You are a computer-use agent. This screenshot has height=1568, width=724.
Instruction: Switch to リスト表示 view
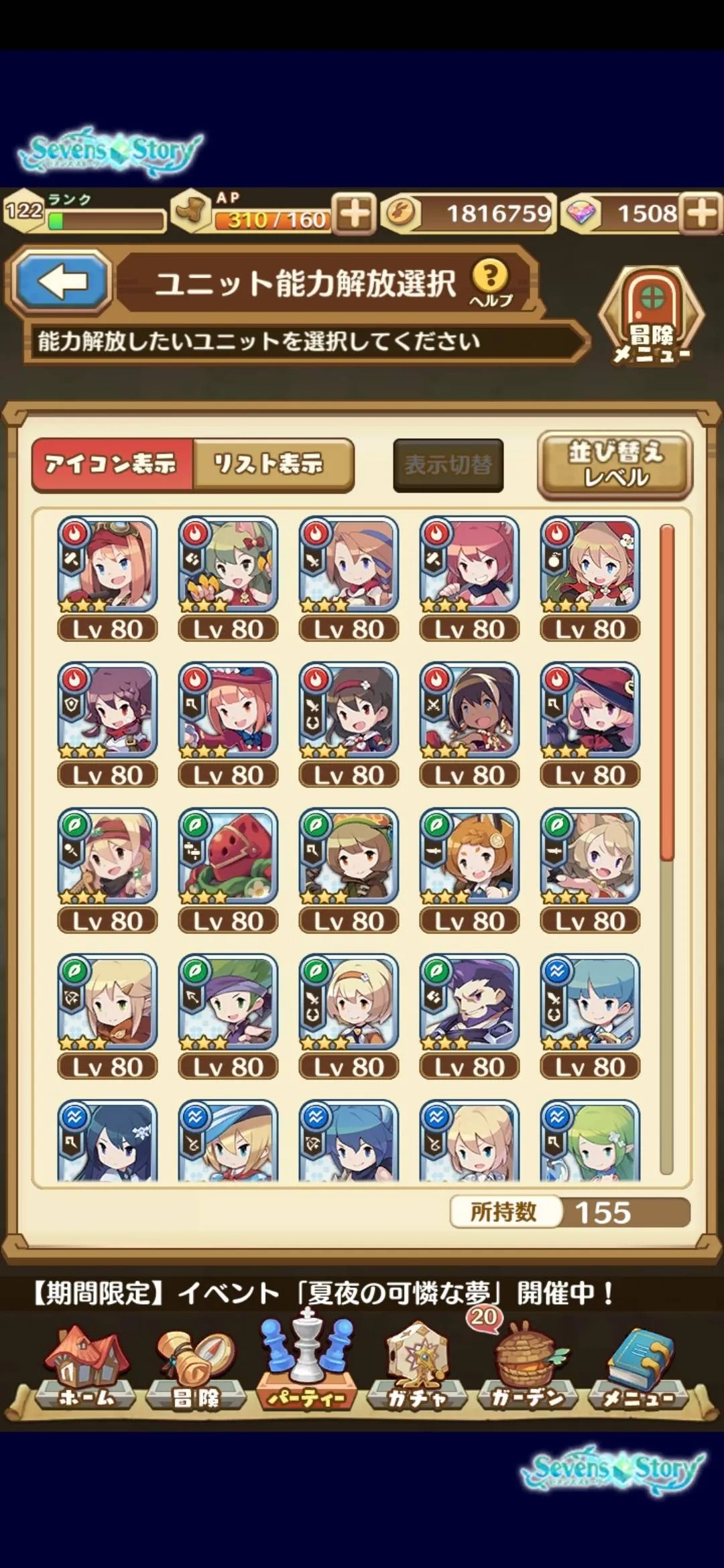tap(268, 464)
